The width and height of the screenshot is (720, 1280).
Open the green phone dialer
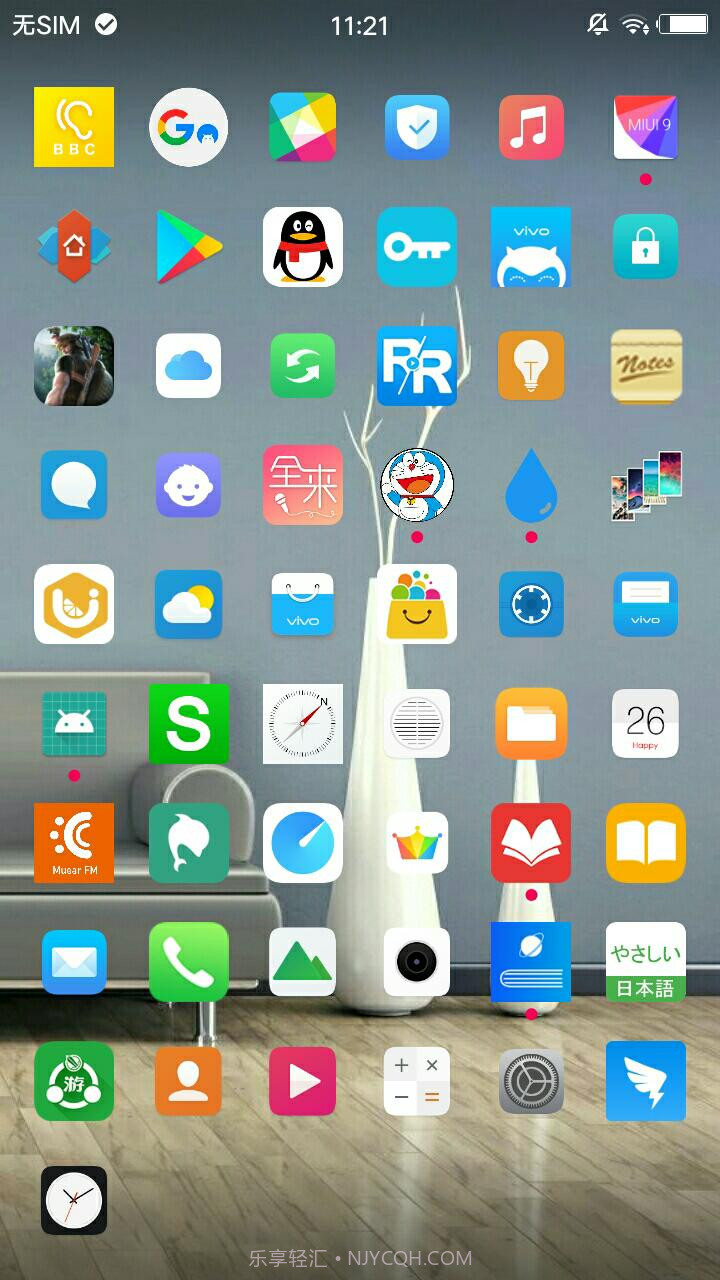click(189, 962)
